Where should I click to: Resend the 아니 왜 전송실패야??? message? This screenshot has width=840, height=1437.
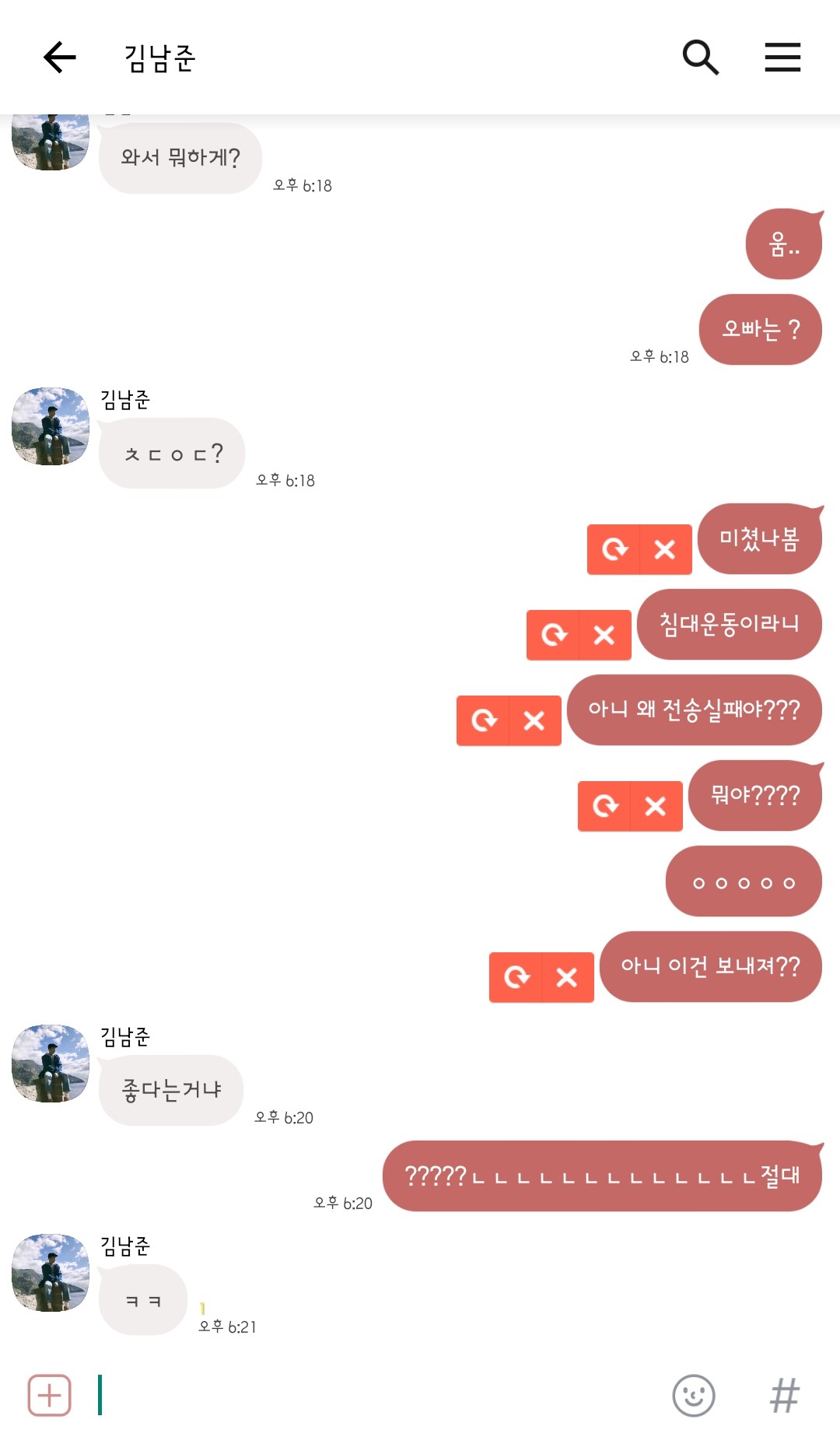click(483, 720)
